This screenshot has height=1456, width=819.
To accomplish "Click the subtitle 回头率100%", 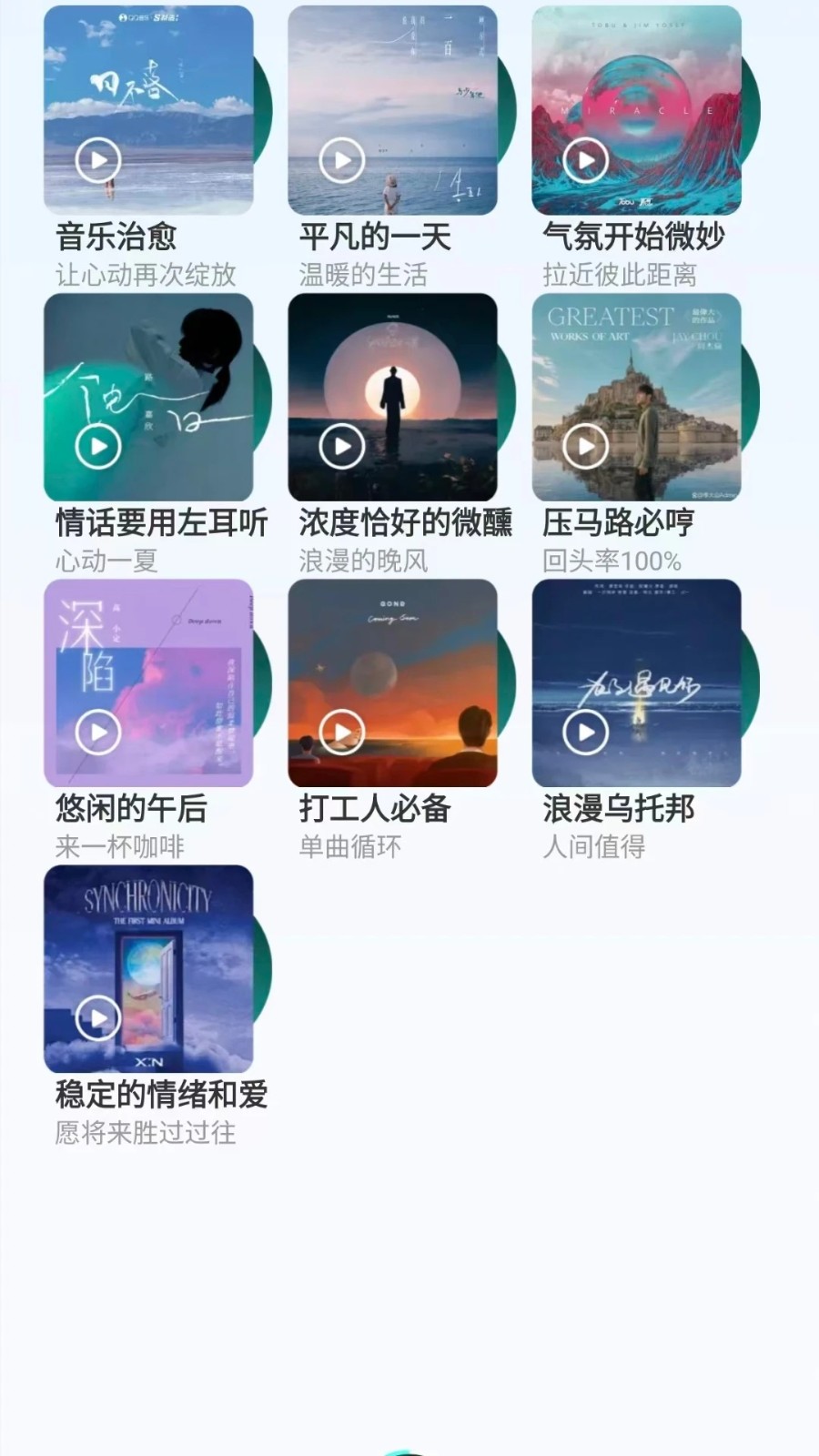I will point(612,562).
